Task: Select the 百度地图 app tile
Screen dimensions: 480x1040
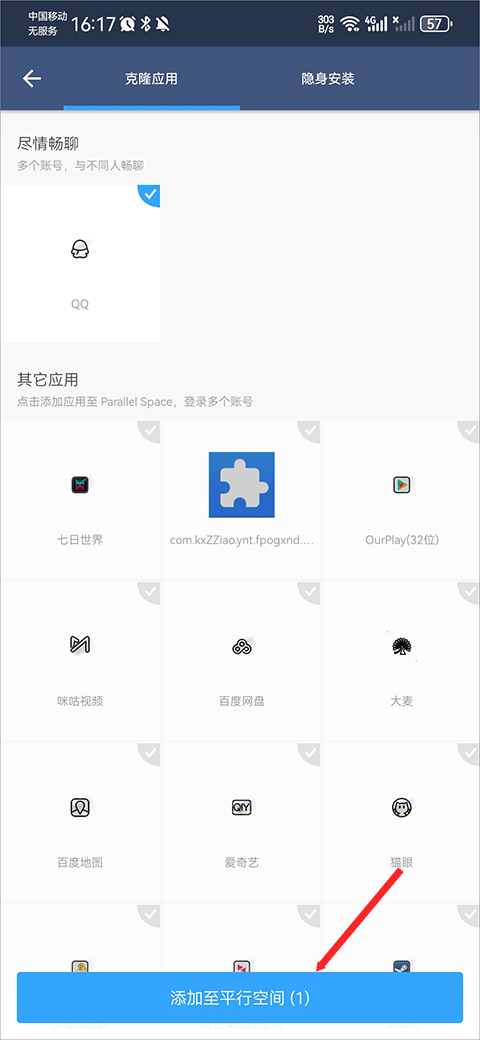Action: click(80, 822)
